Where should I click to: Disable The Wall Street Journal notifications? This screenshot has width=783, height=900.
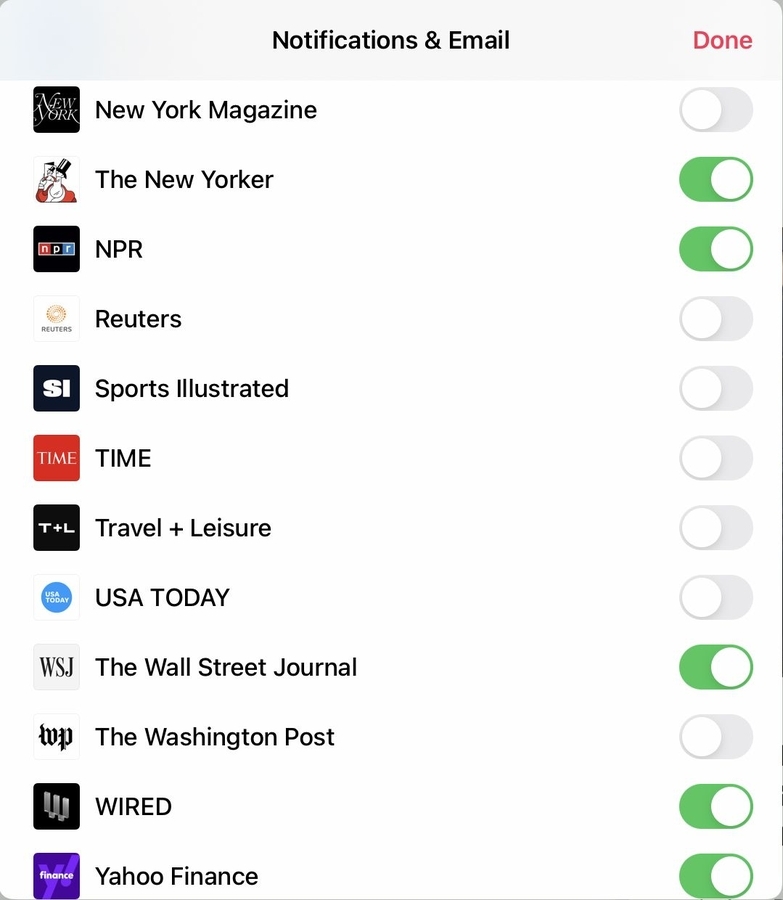coord(716,667)
